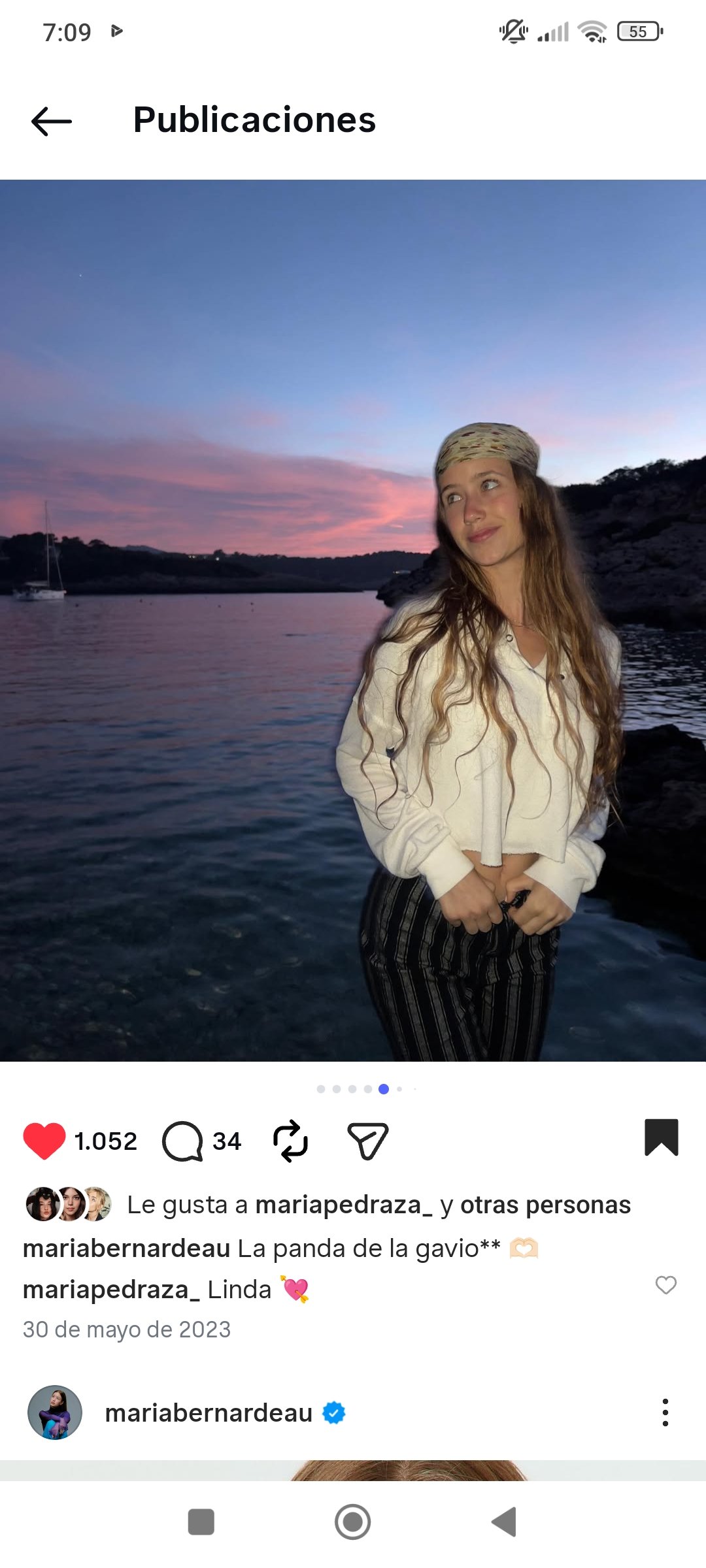
Task: Unlike the post with the red heart
Action: (x=44, y=1141)
